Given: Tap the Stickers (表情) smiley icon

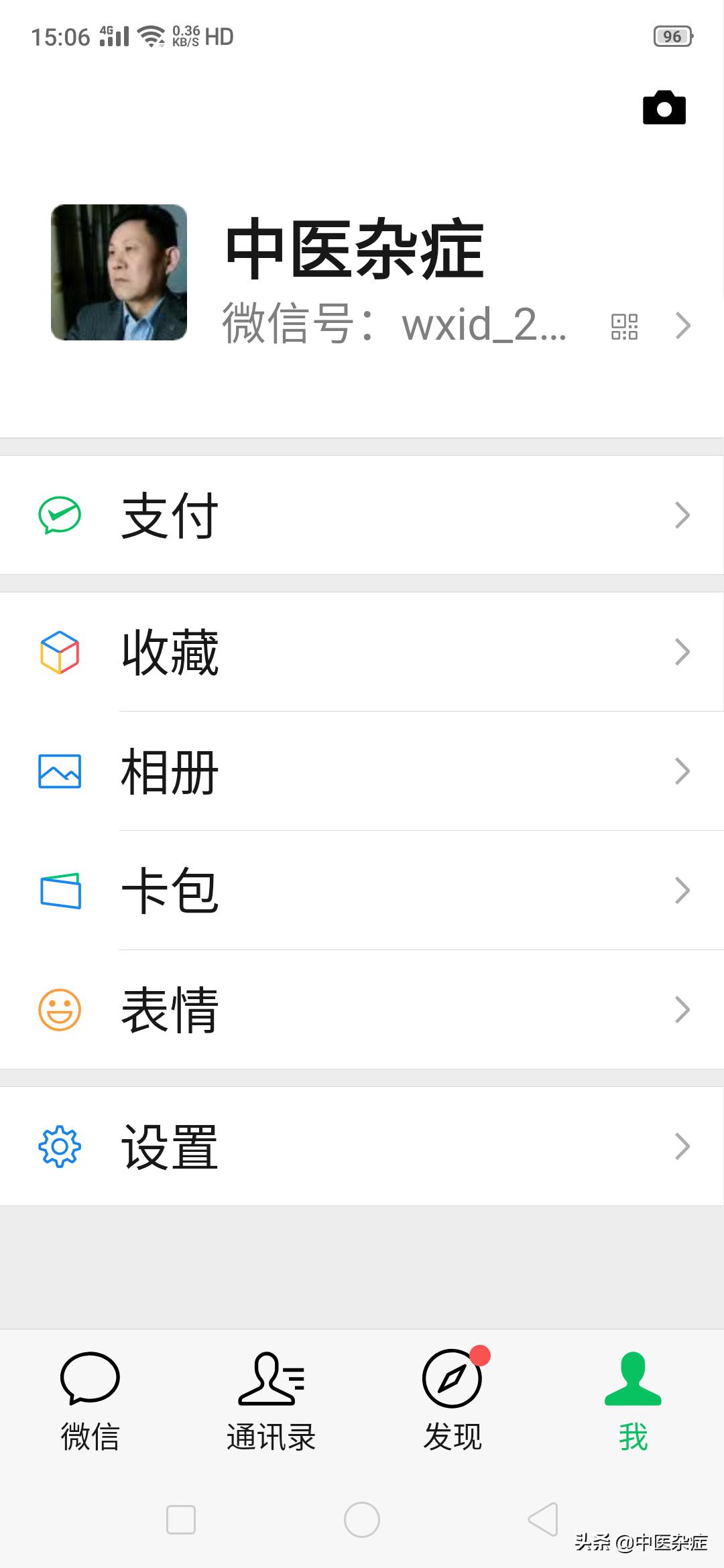Looking at the screenshot, I should (x=59, y=1009).
